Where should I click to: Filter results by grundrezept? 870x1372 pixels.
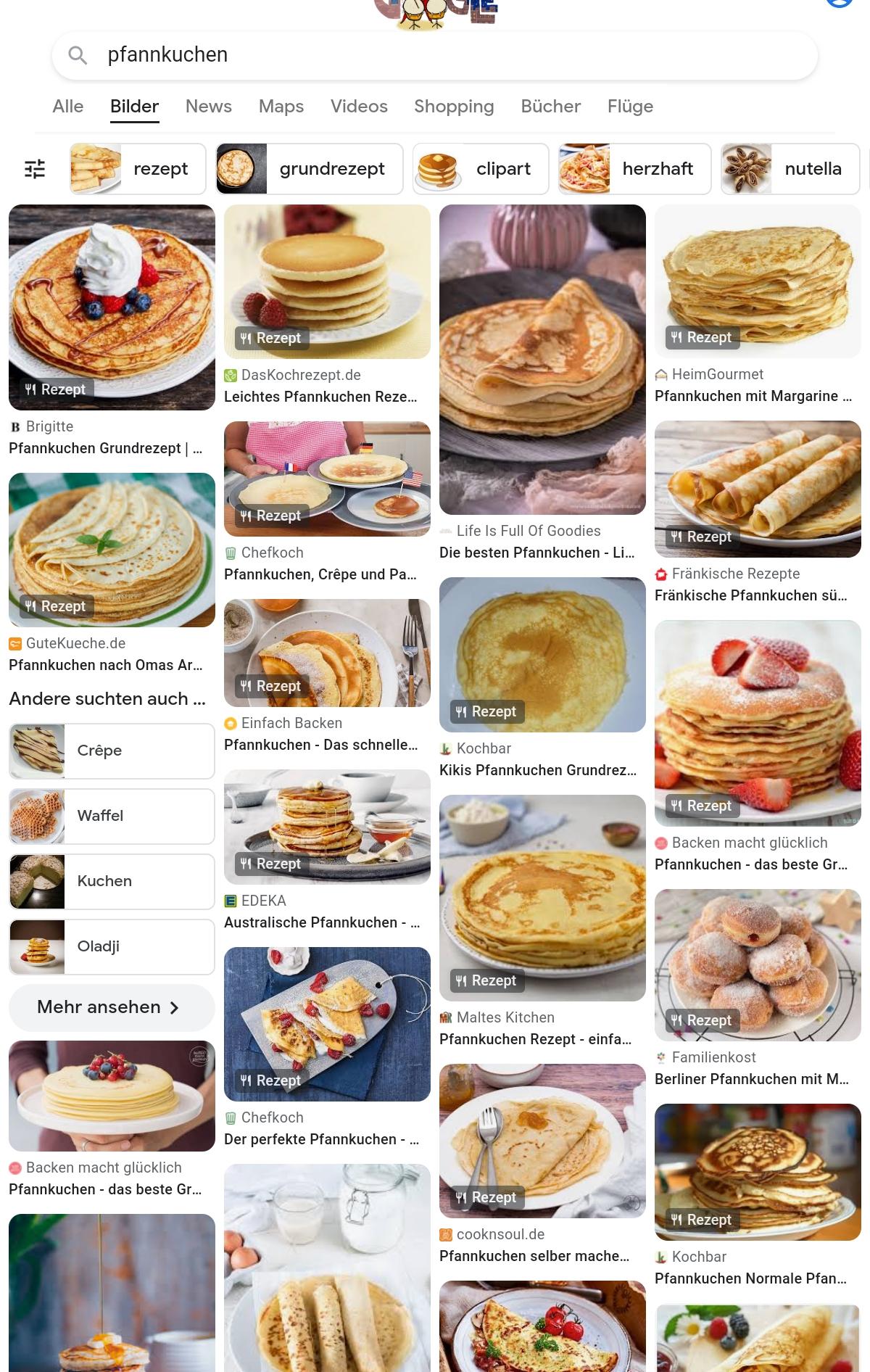coord(310,169)
